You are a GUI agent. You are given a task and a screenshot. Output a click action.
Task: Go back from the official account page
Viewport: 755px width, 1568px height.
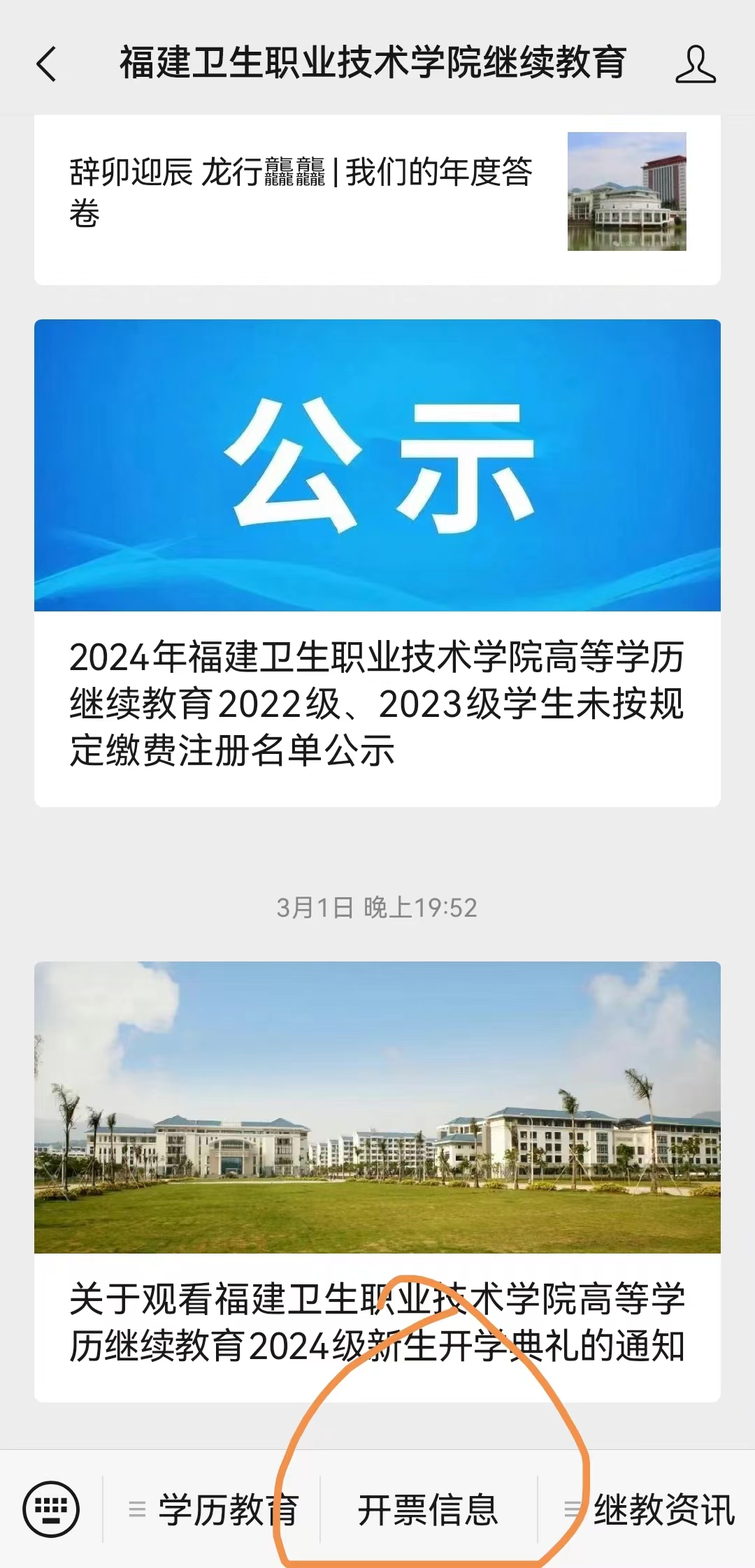(46, 64)
